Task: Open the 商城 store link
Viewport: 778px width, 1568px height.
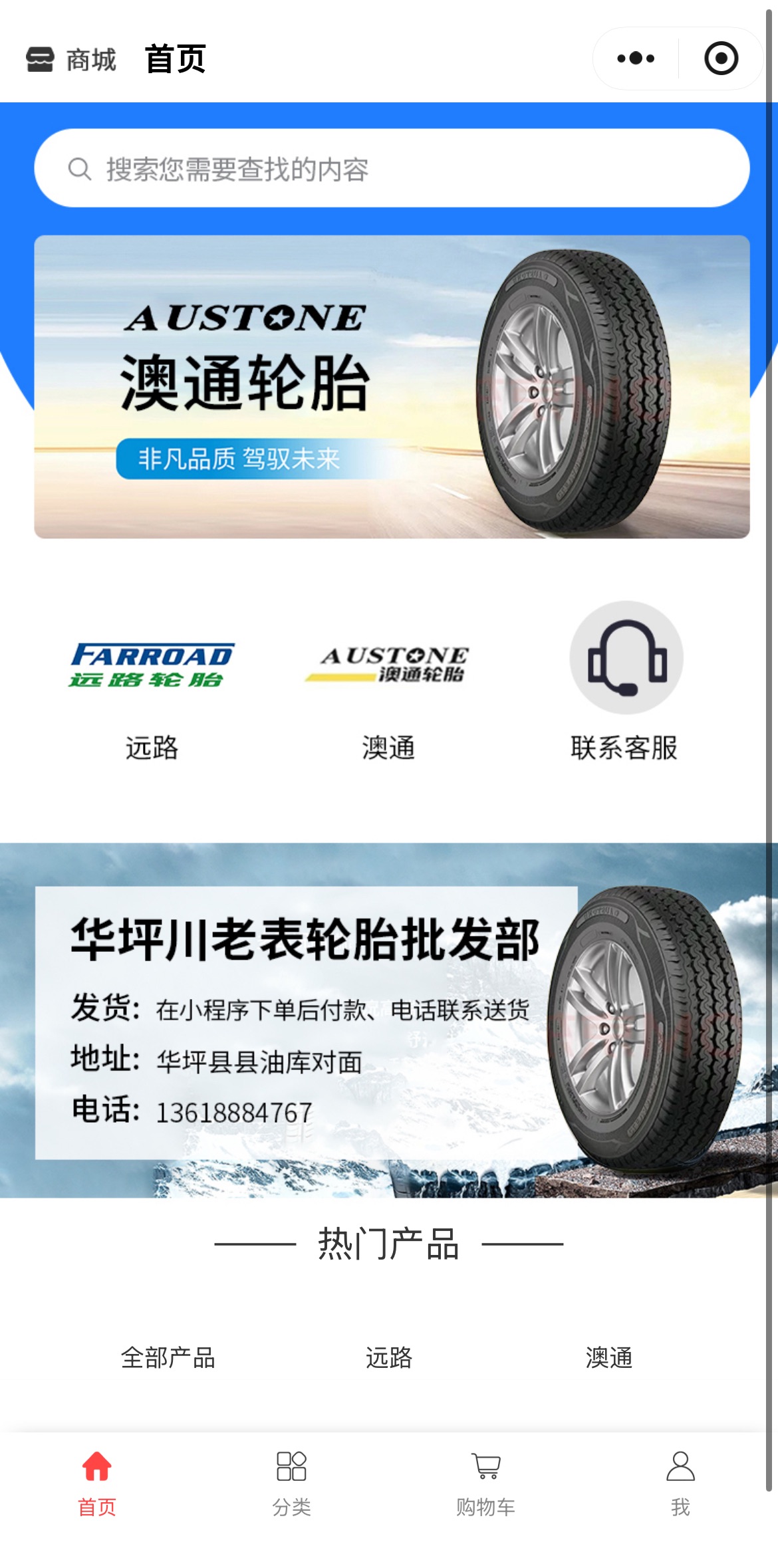Action: click(72, 60)
